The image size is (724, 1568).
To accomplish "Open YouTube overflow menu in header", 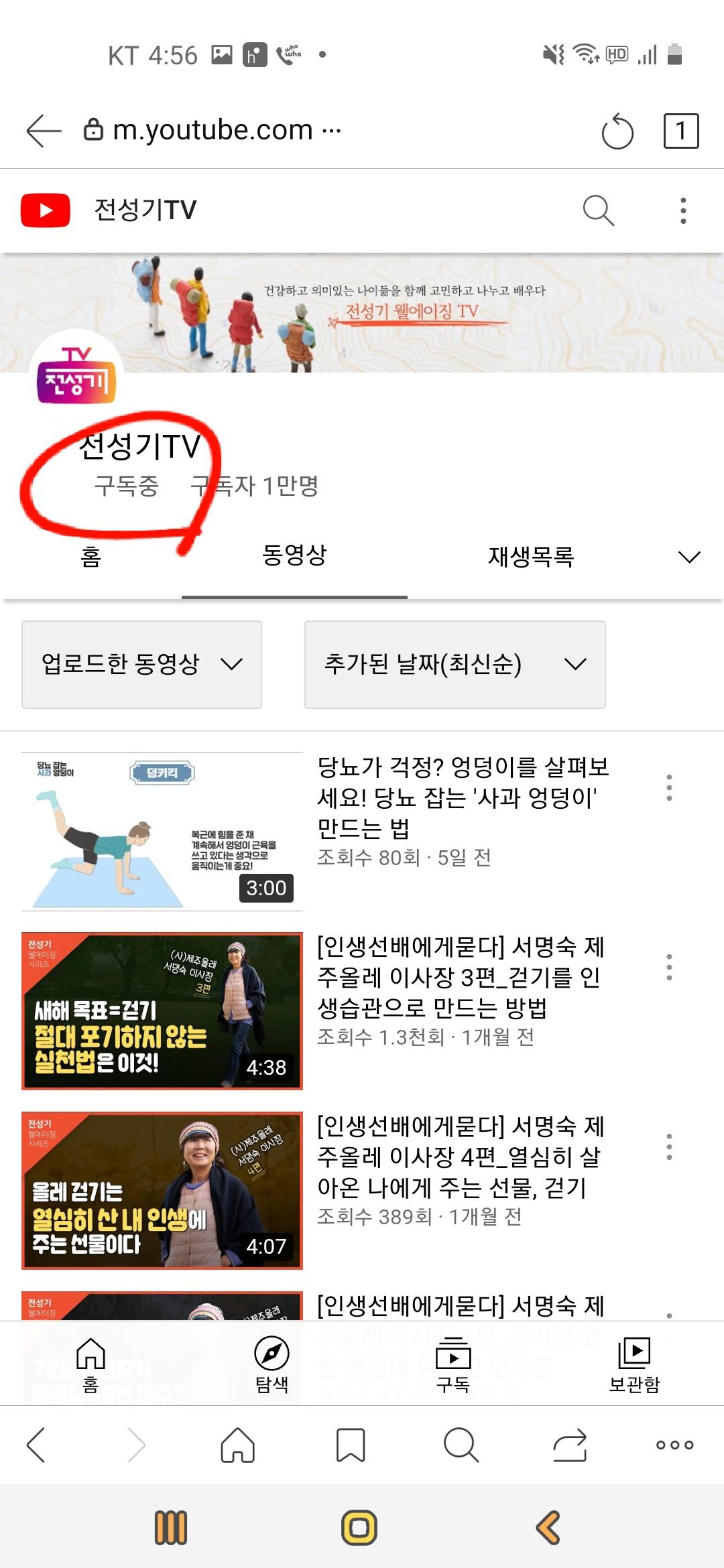I will coord(682,210).
